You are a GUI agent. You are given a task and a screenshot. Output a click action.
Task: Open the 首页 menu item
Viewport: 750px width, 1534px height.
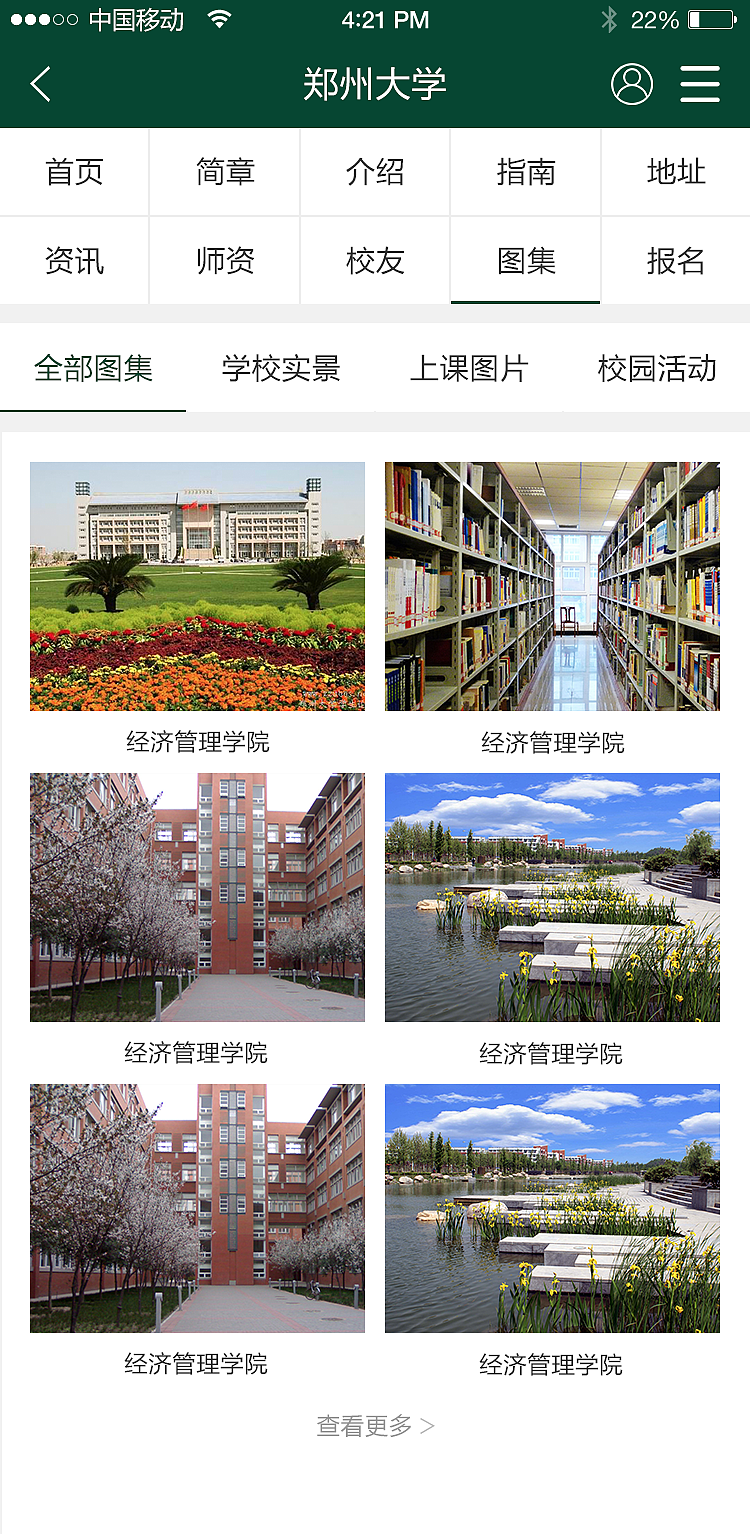(74, 171)
